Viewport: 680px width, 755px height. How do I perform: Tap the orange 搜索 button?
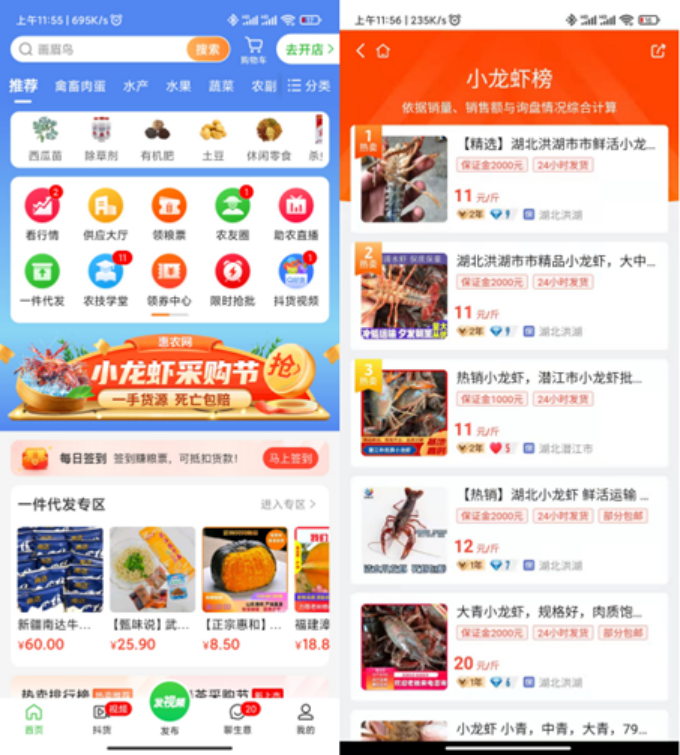pos(207,49)
